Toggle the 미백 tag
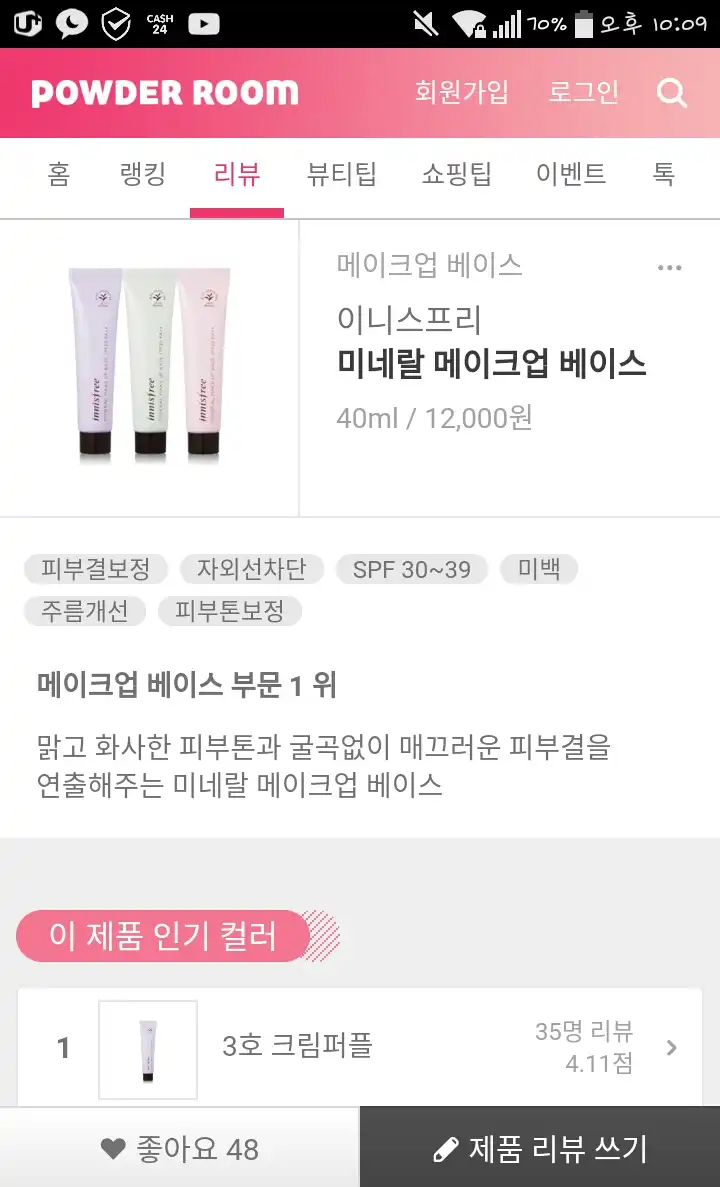Screen dimensions: 720x1187 coord(540,569)
